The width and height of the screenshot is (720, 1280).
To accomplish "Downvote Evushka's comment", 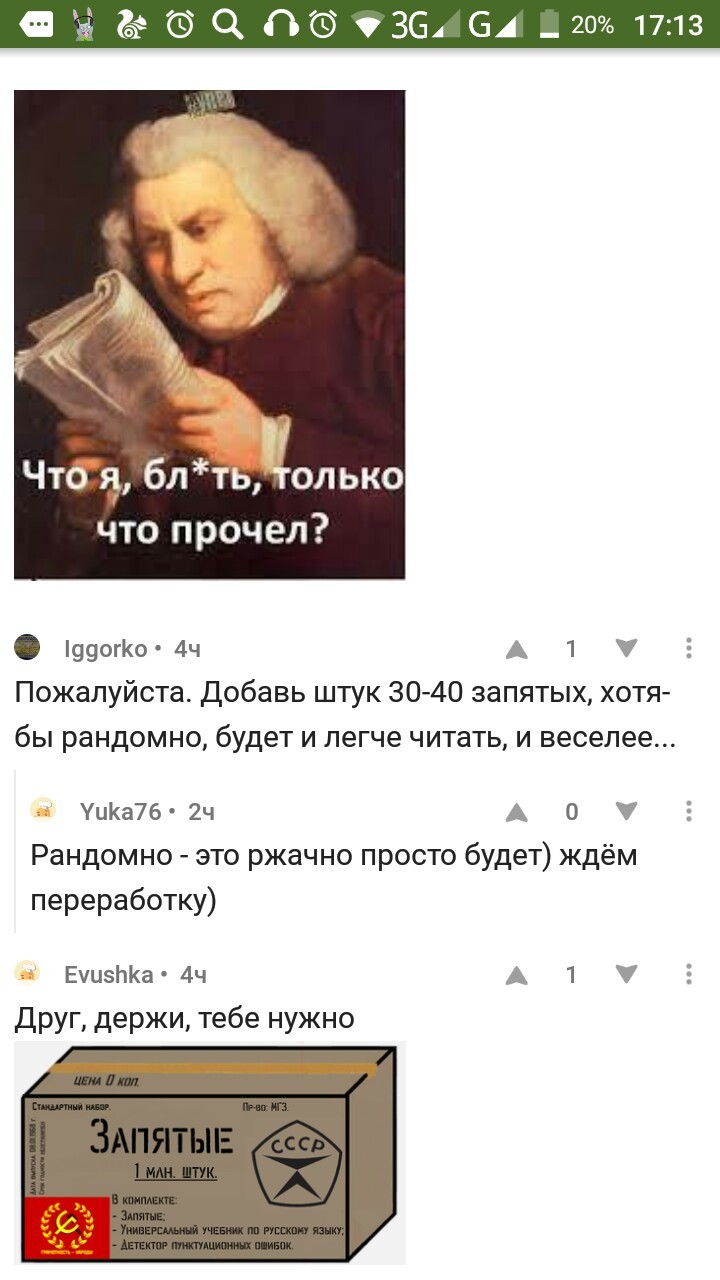I will coord(627,975).
